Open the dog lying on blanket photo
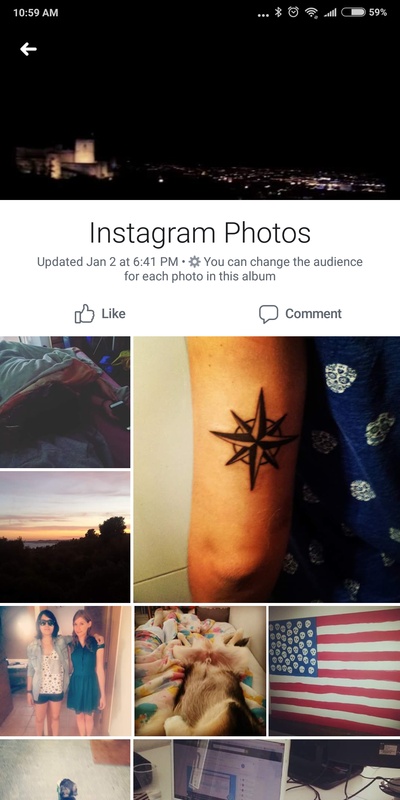 point(200,670)
